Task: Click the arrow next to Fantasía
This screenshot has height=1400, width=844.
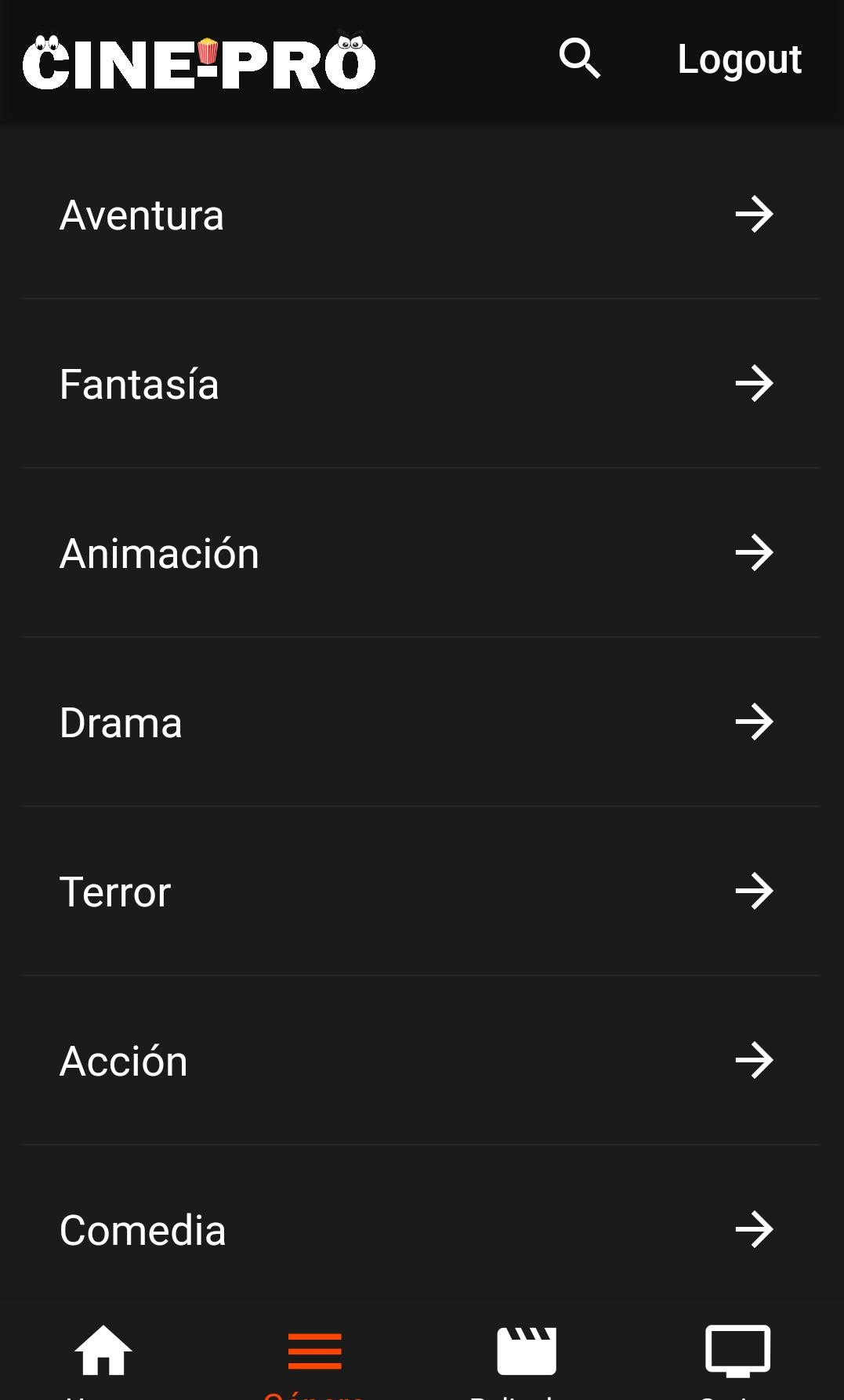Action: click(753, 383)
